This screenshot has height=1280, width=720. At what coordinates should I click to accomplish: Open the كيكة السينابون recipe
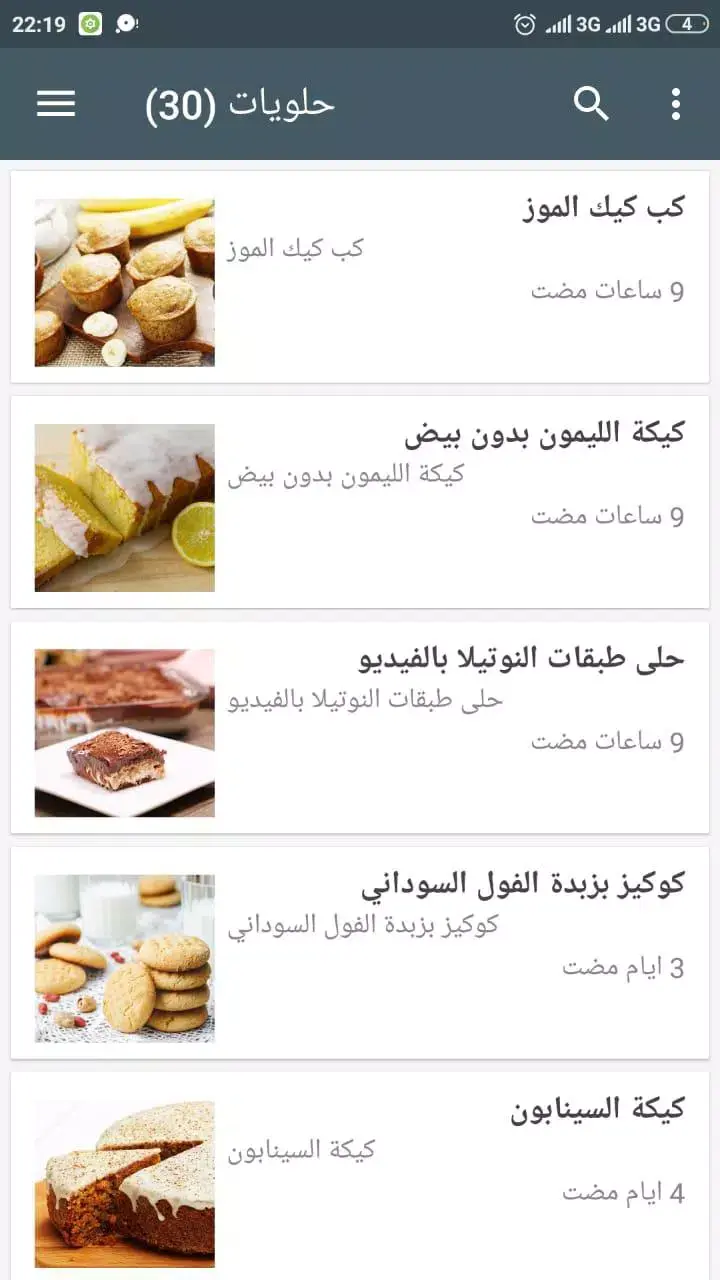click(x=595, y=1108)
